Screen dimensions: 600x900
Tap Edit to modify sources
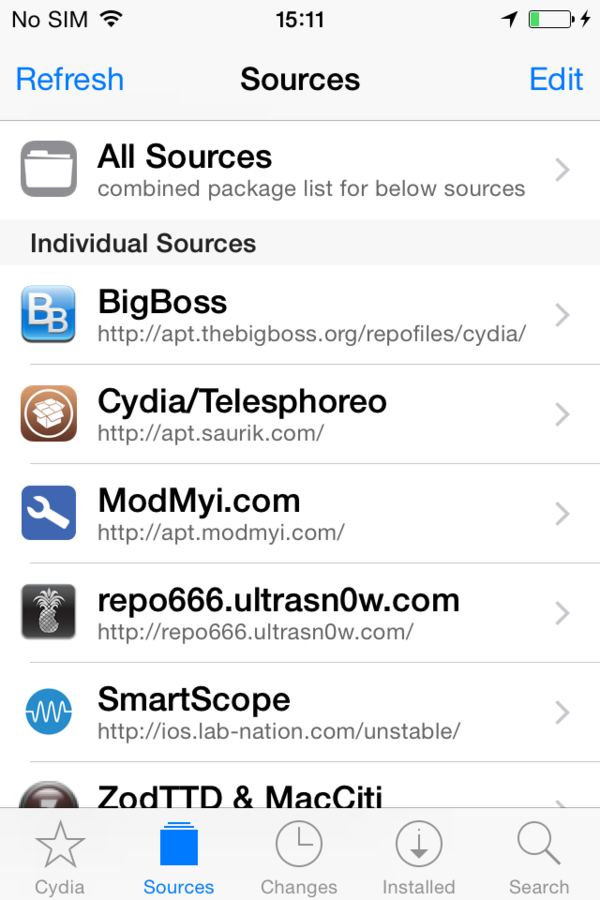pos(556,79)
